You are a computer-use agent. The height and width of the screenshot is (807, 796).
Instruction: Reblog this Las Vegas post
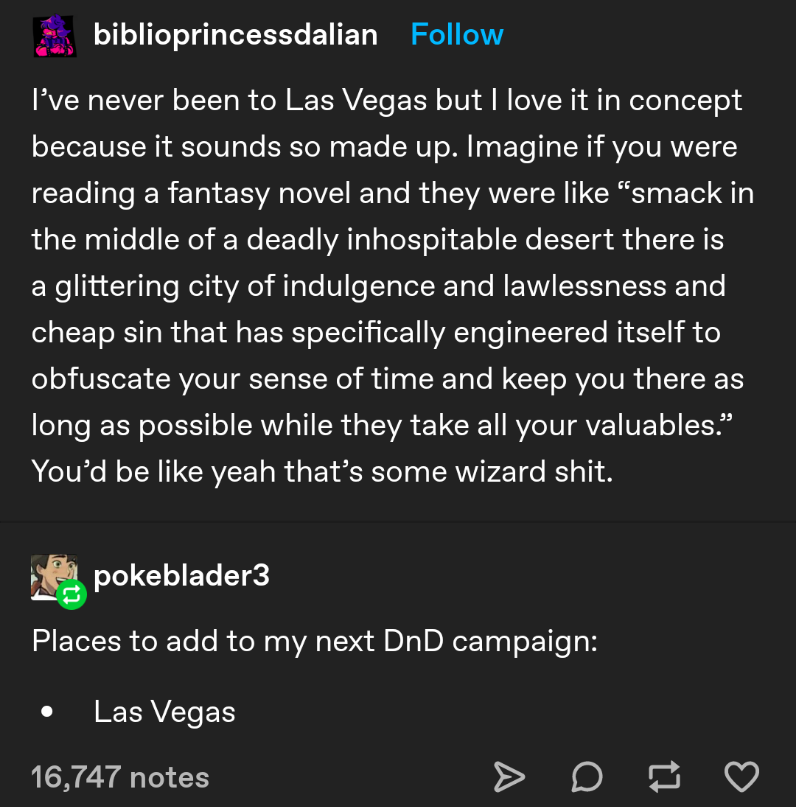click(x=663, y=776)
